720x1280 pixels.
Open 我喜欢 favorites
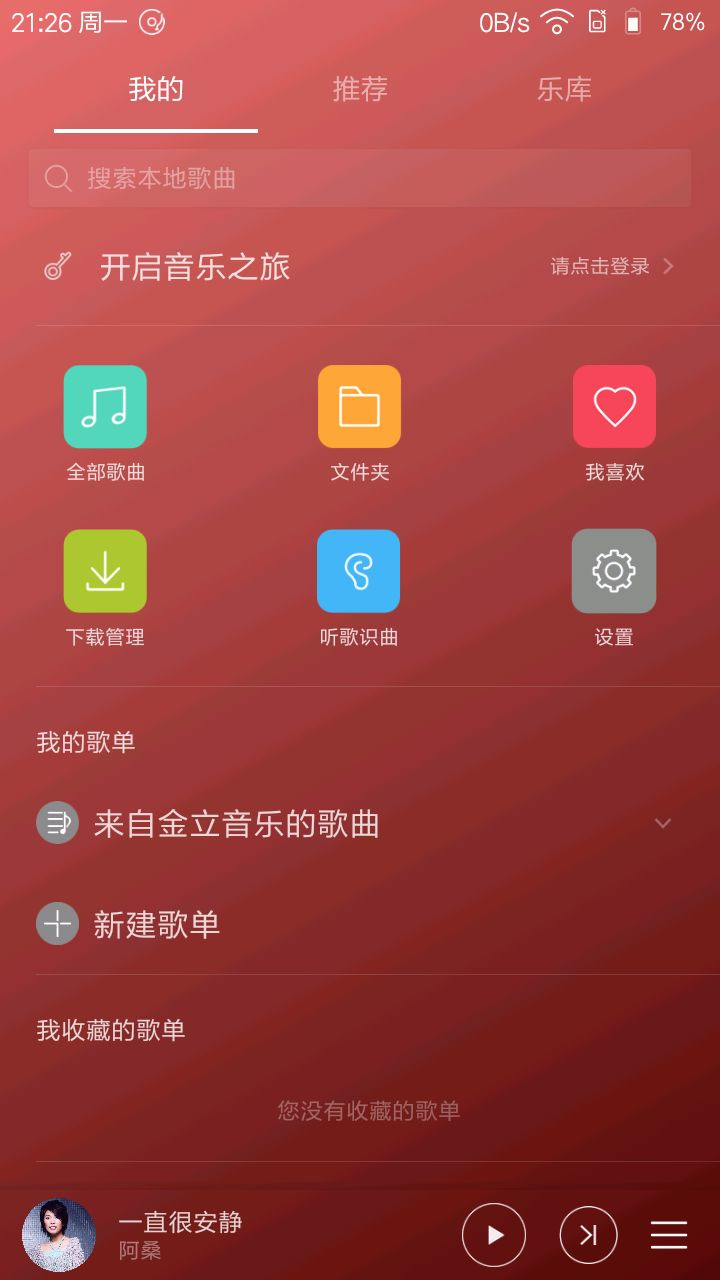click(614, 407)
